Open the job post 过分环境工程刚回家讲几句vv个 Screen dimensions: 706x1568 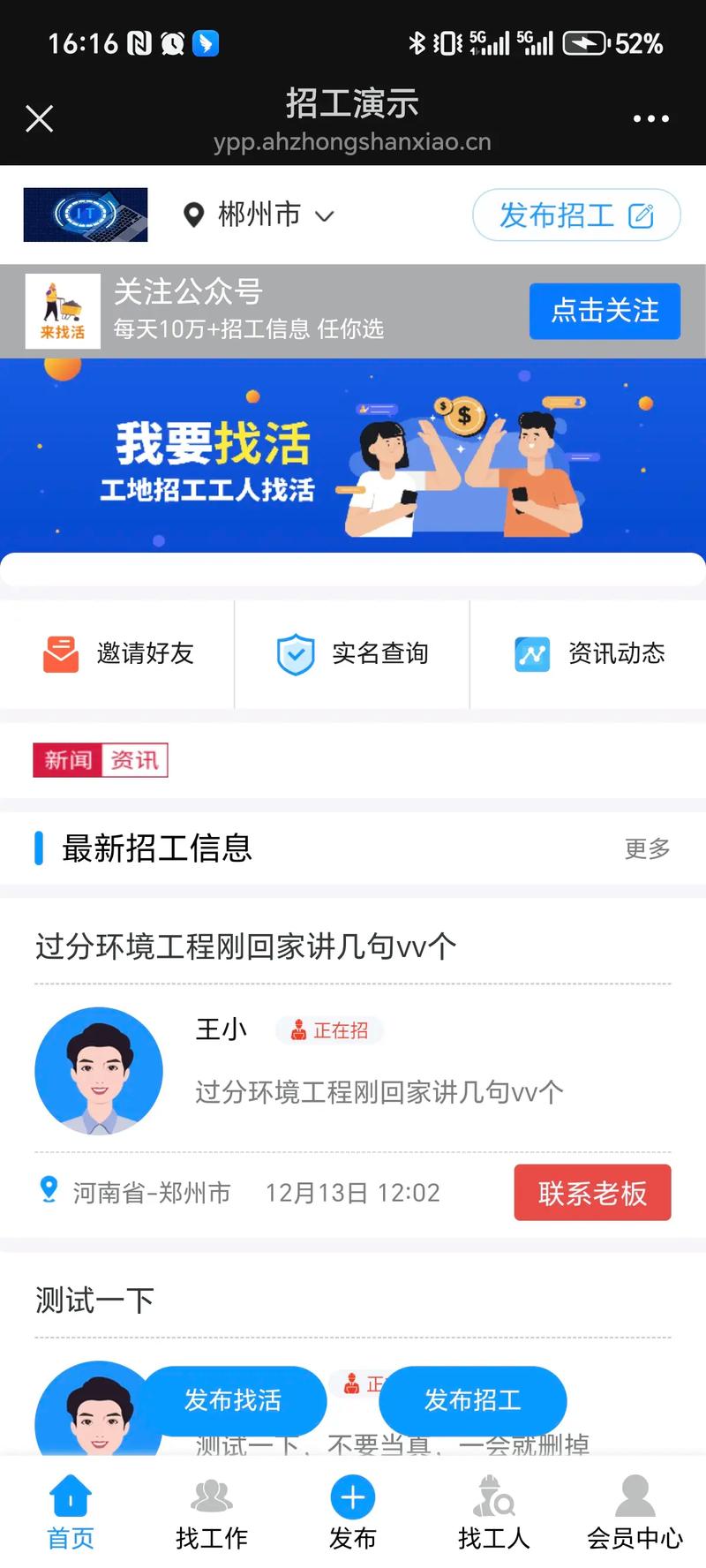(x=246, y=946)
